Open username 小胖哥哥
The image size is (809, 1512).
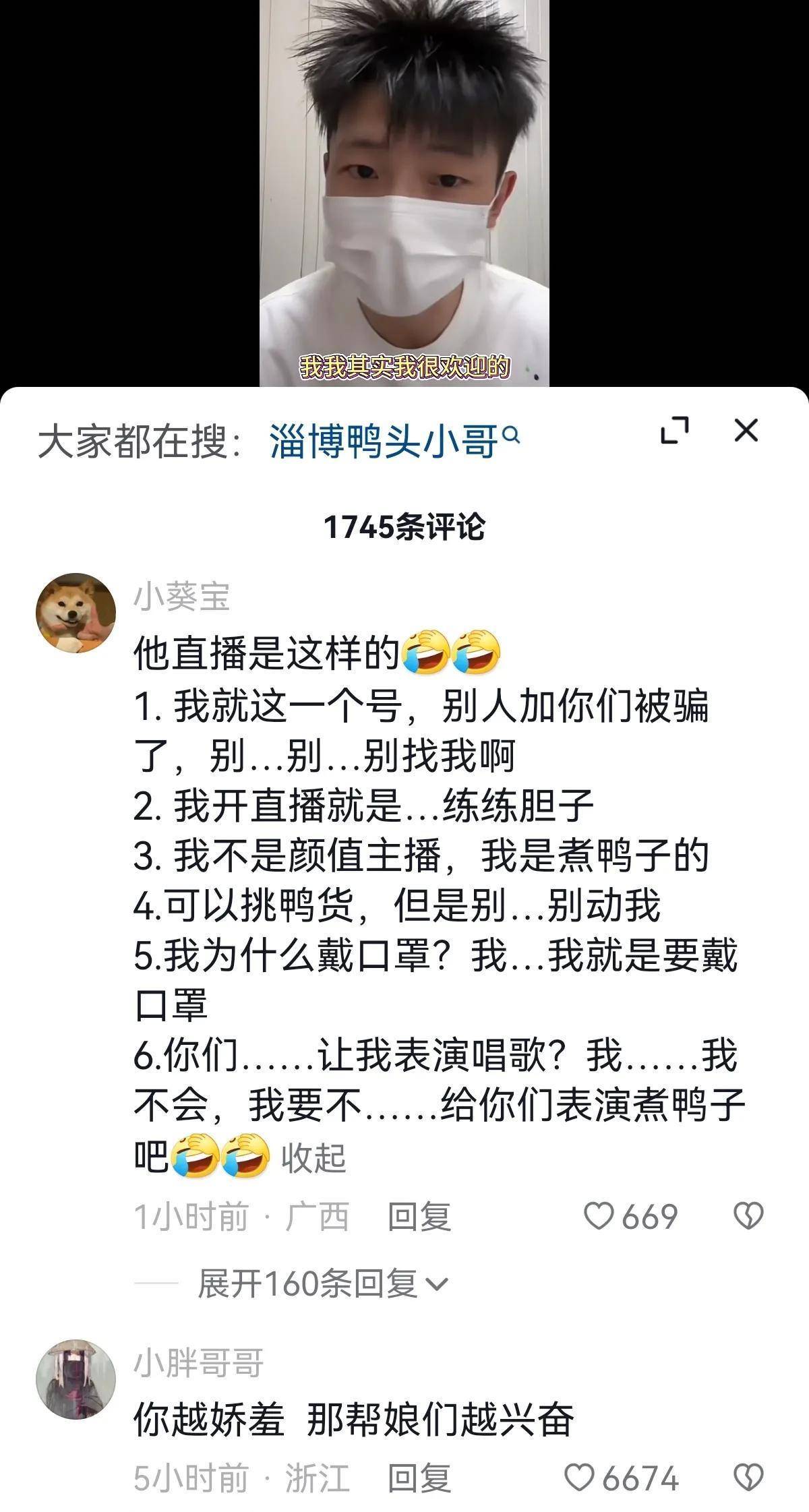point(198,1363)
